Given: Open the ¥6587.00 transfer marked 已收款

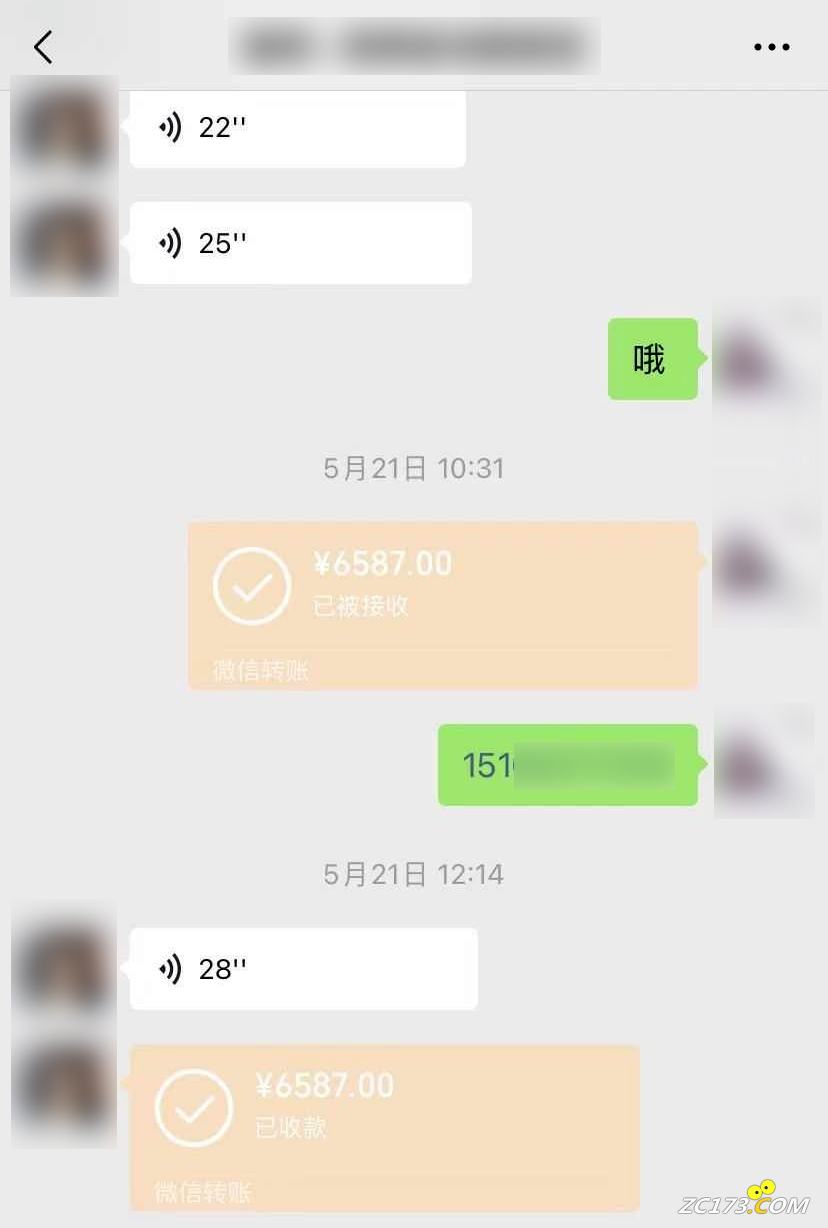Looking at the screenshot, I should click(384, 1127).
